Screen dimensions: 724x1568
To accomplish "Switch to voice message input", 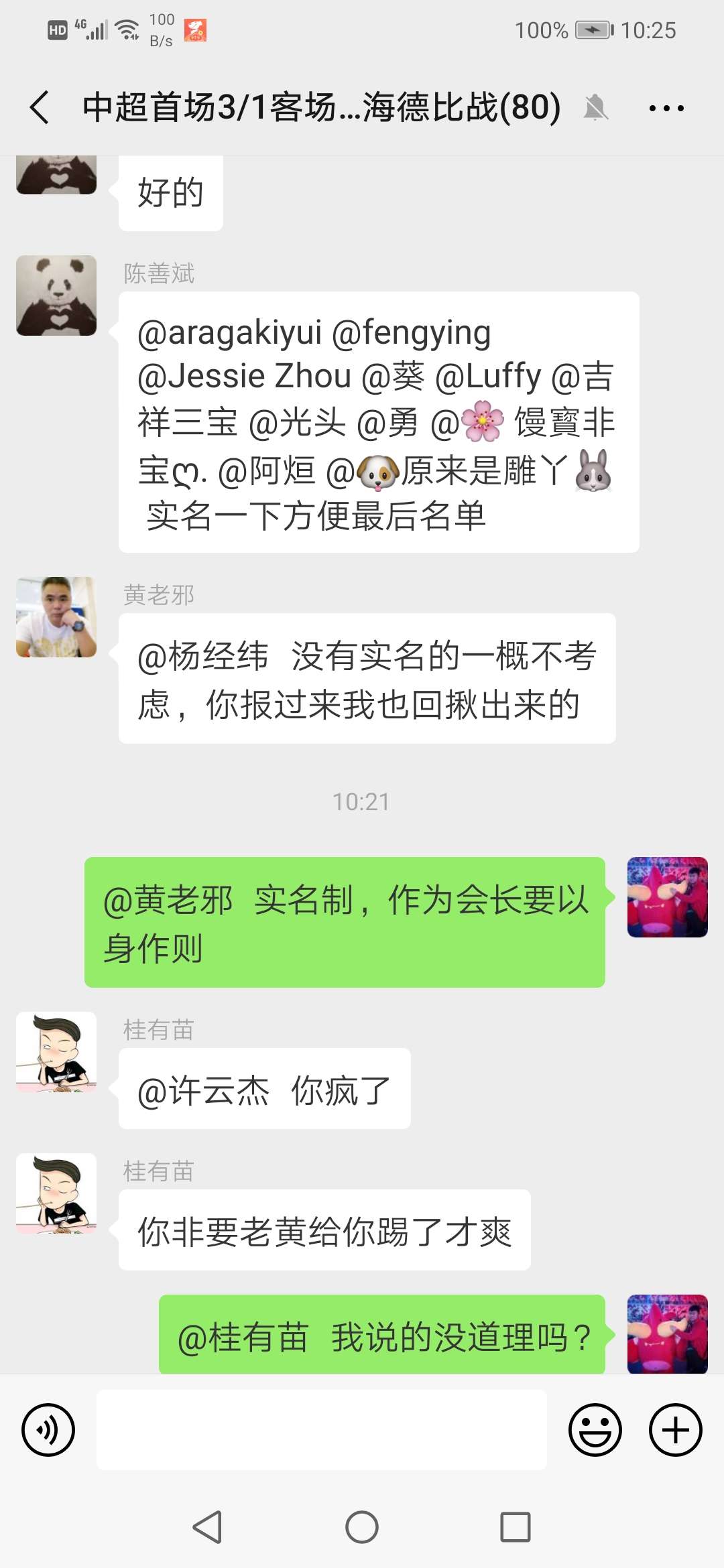I will coord(48,1429).
